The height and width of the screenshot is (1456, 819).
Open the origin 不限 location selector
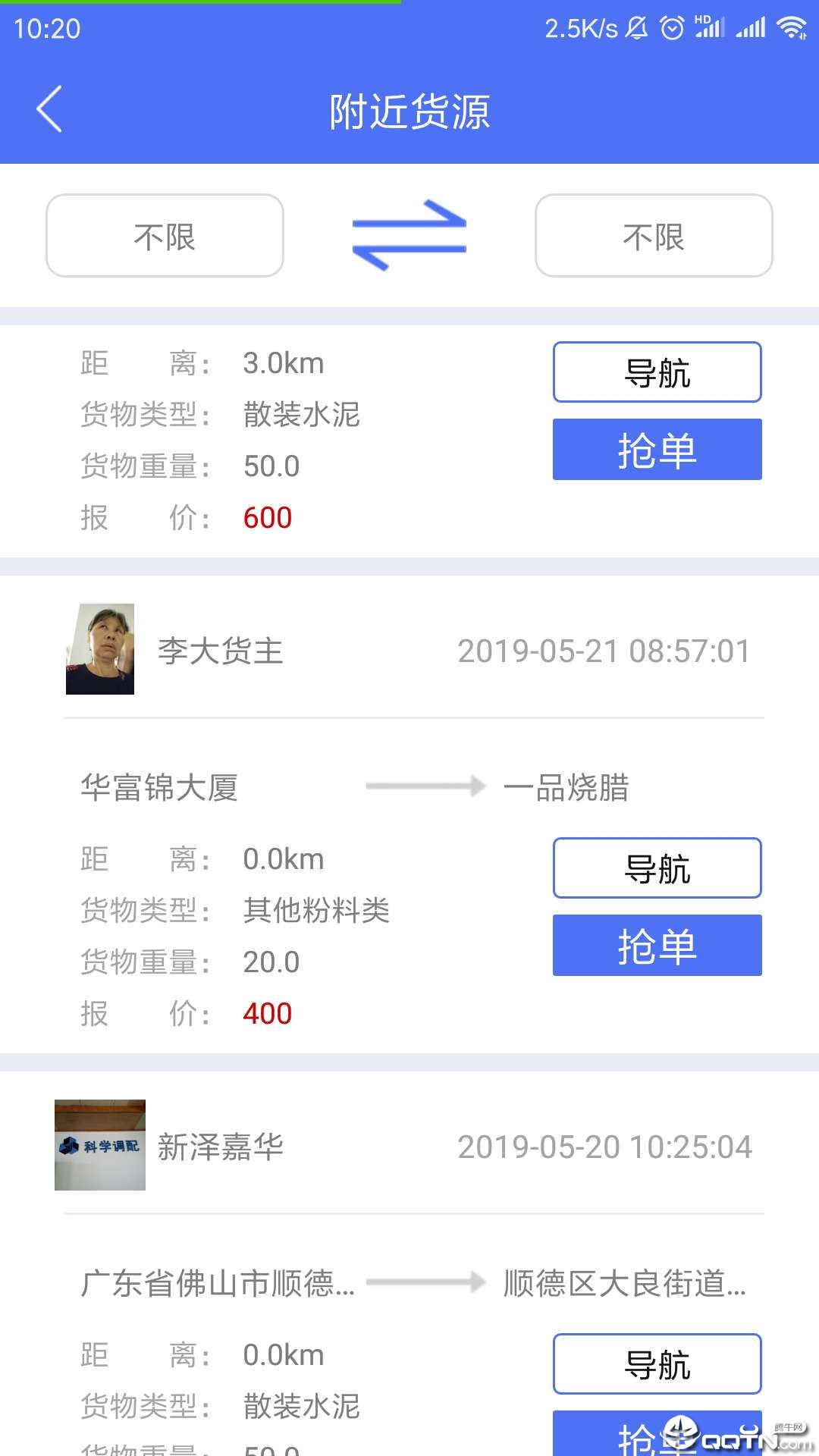click(x=165, y=236)
